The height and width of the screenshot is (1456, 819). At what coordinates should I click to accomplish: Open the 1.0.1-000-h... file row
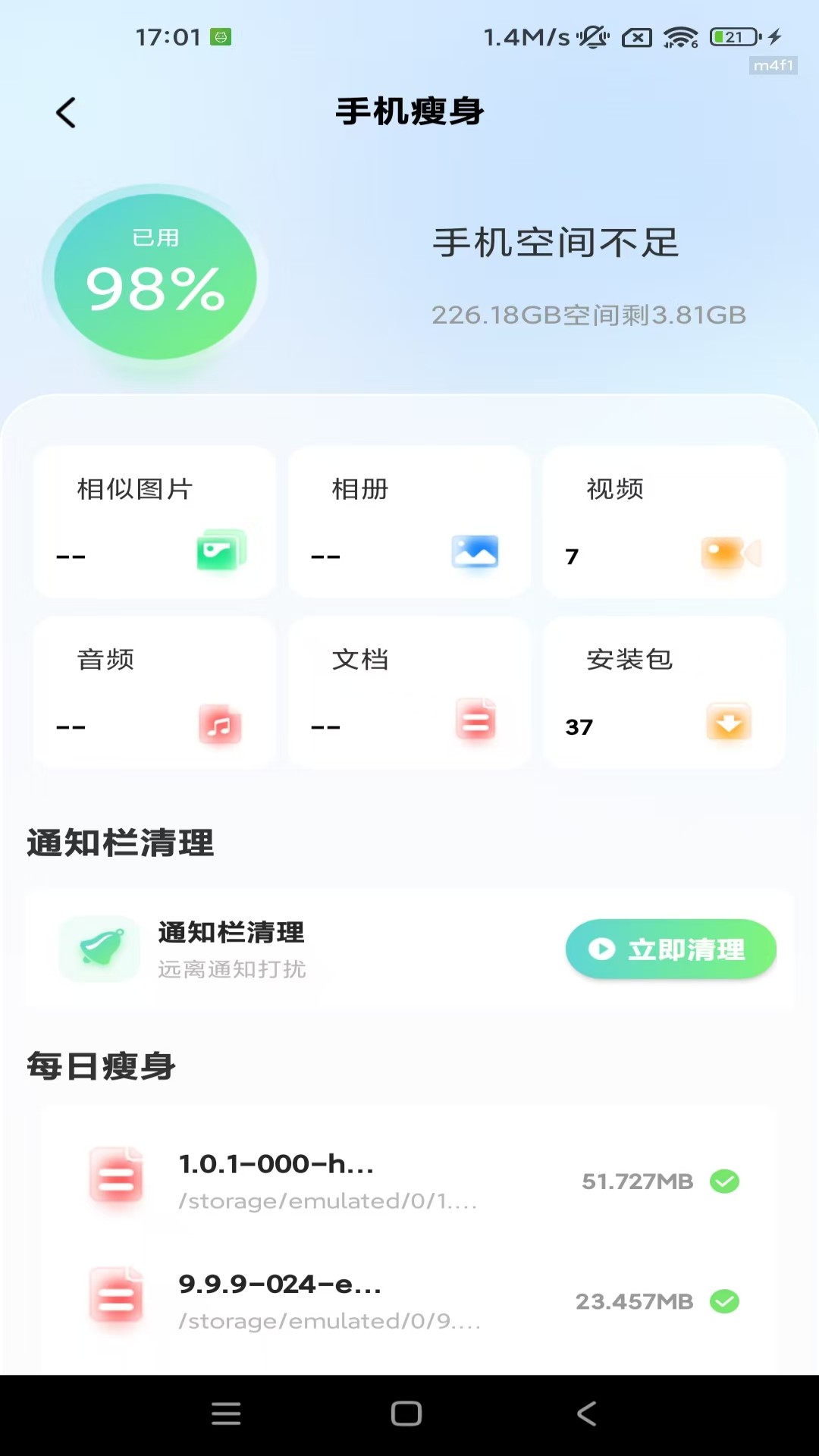(409, 1181)
